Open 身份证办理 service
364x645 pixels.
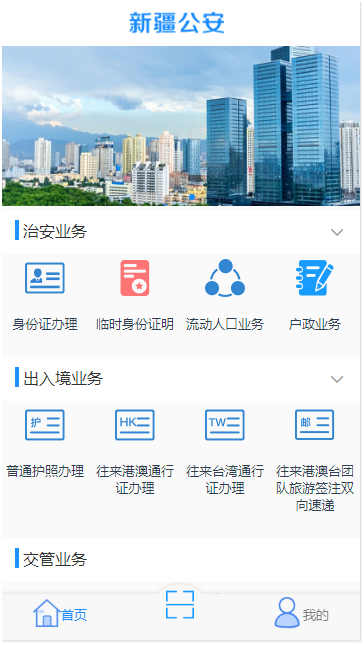pos(45,297)
